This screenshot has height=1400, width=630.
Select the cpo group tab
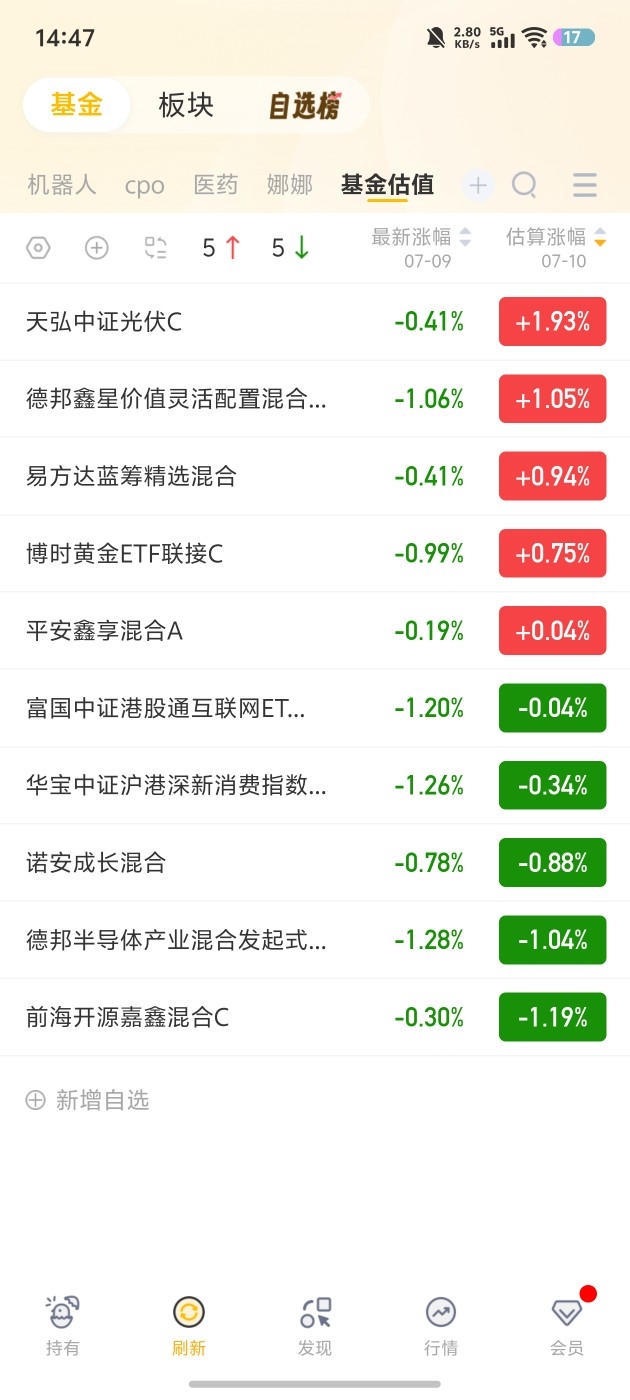(x=145, y=186)
